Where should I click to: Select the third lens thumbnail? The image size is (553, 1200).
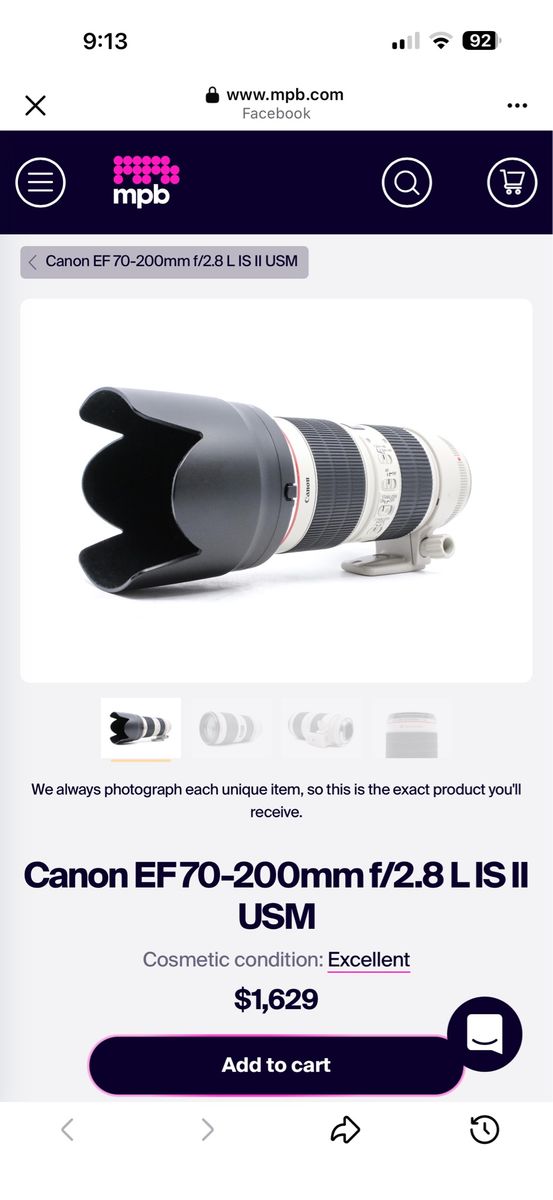(321, 728)
